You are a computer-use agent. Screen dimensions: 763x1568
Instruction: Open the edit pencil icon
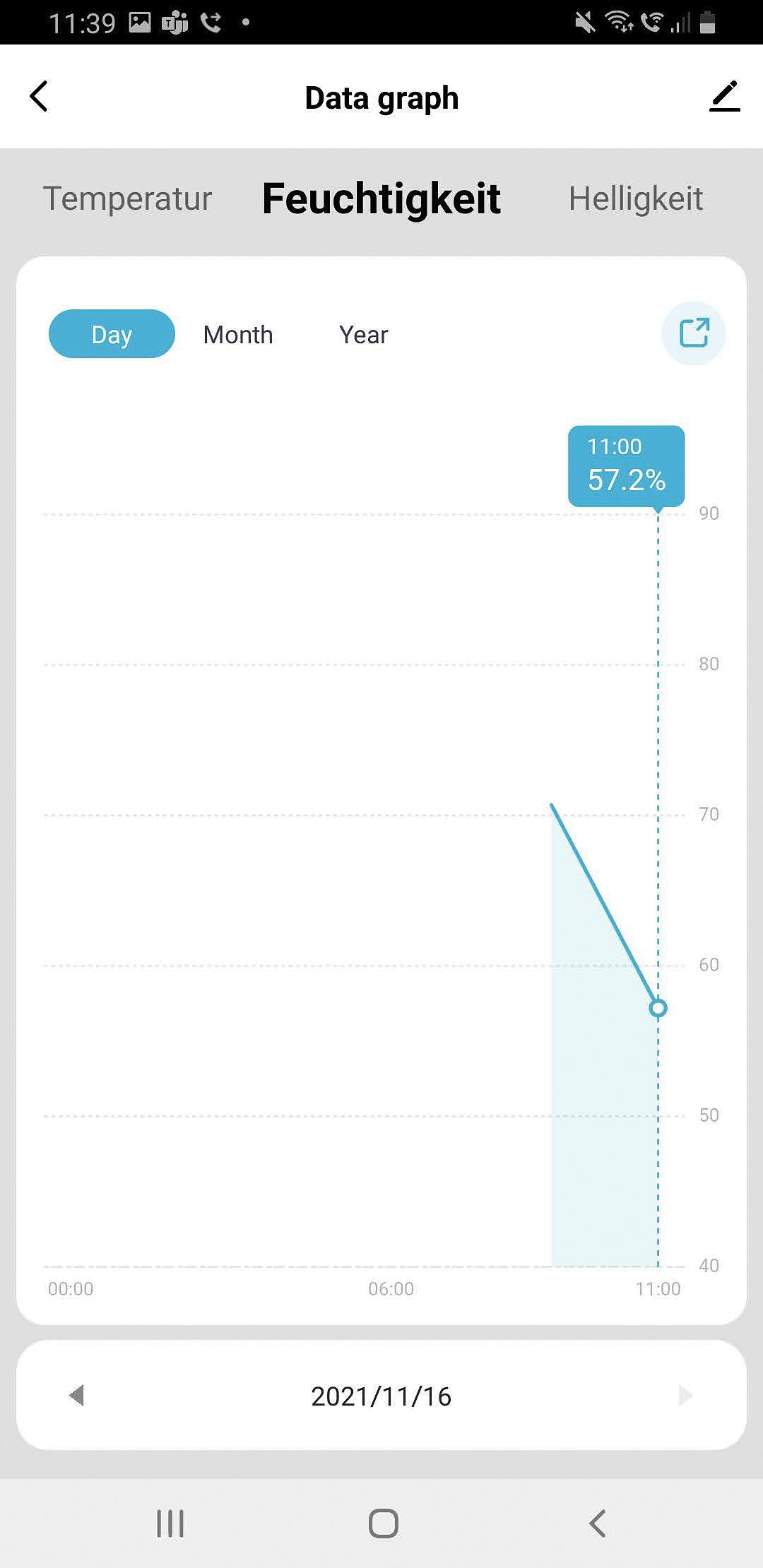pos(724,97)
